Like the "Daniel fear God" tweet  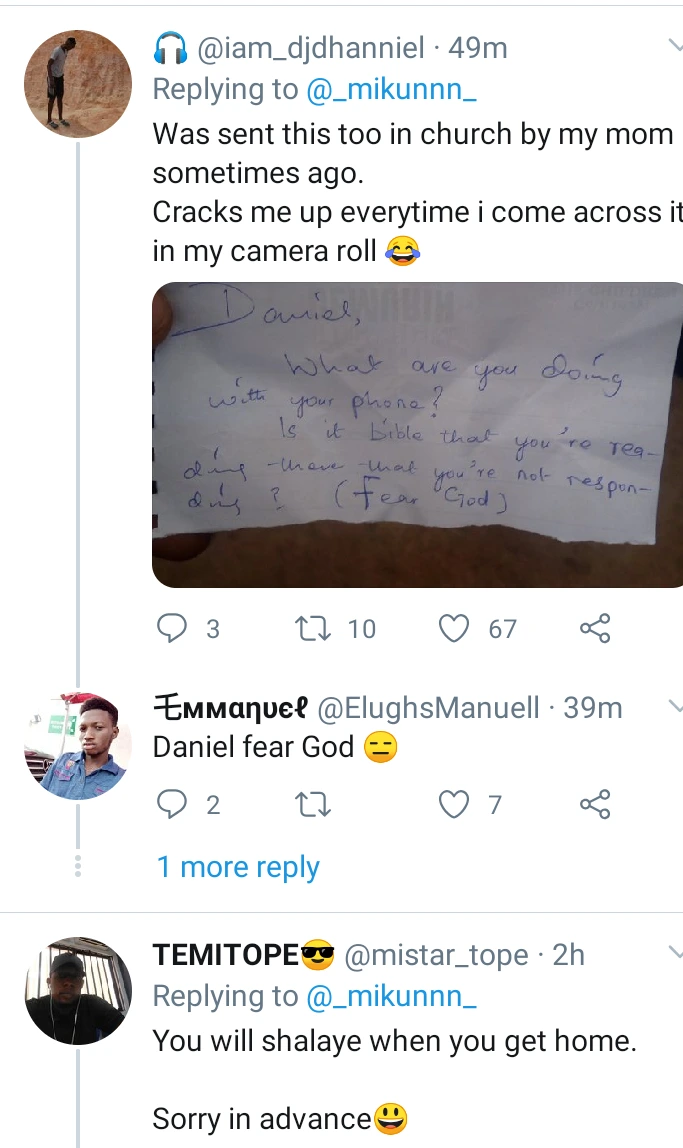(x=455, y=803)
